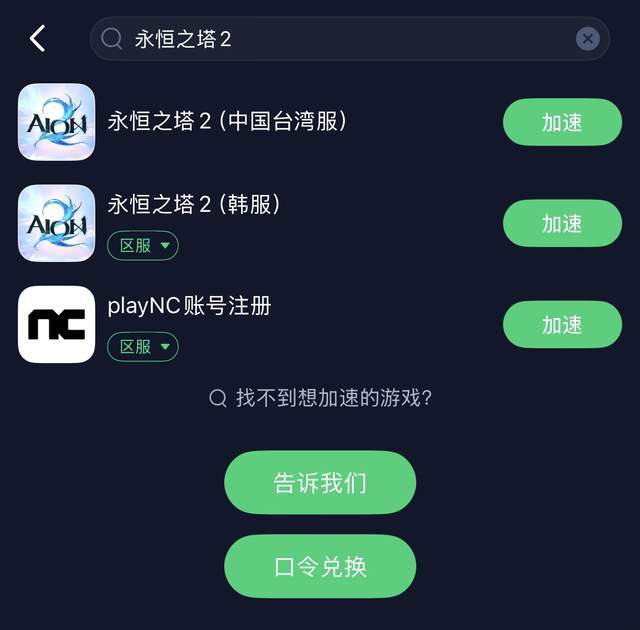Tap the 告诉我们 button

(320, 482)
